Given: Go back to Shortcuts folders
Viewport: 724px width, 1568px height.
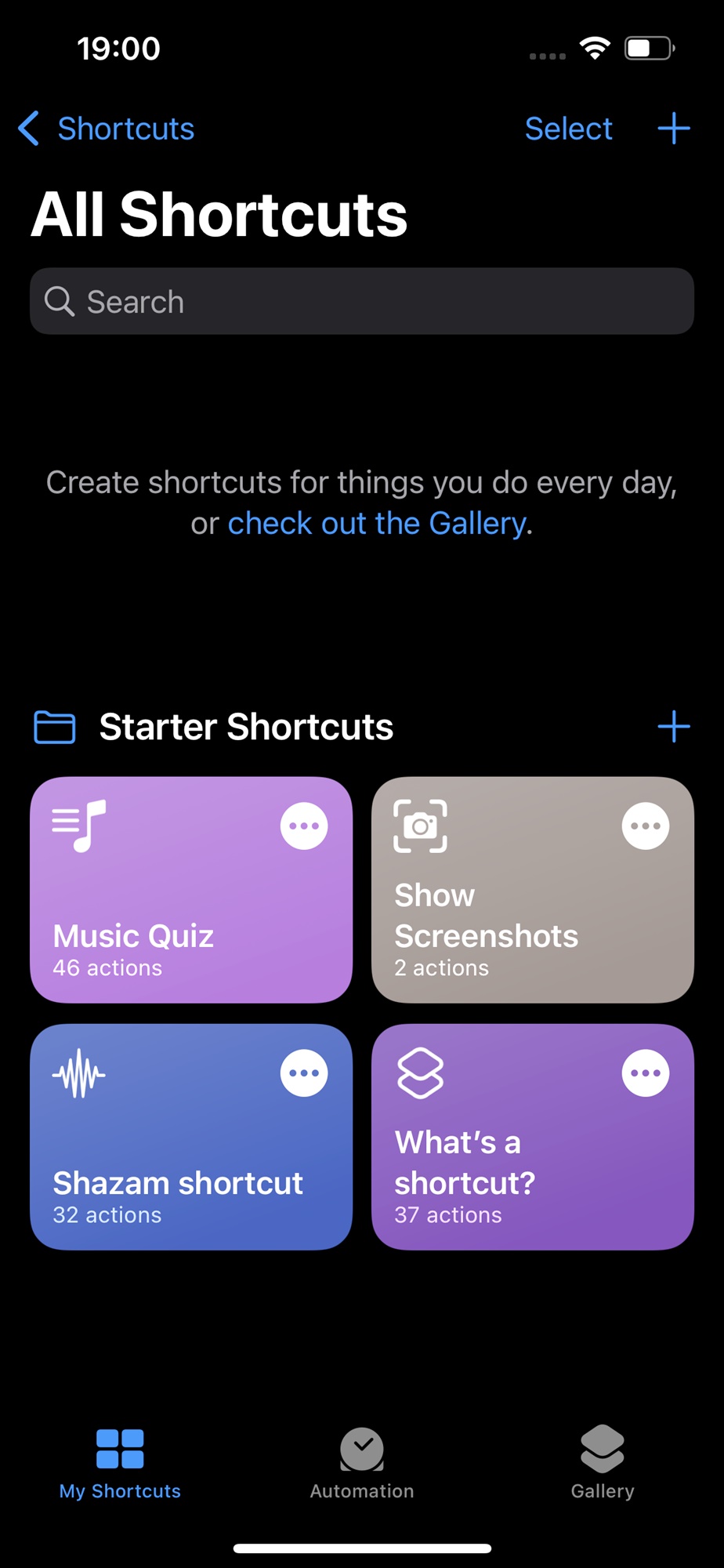Looking at the screenshot, I should [106, 129].
